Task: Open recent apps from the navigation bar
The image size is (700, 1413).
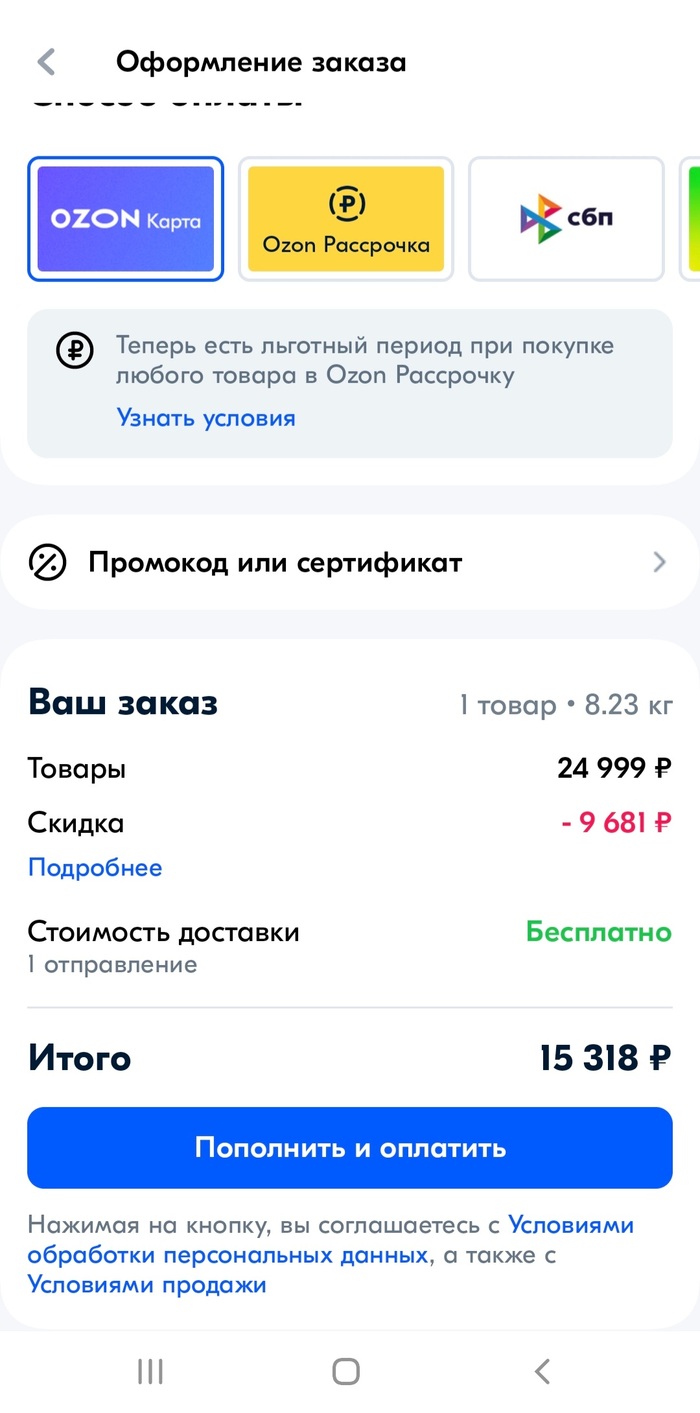Action: tap(150, 1371)
